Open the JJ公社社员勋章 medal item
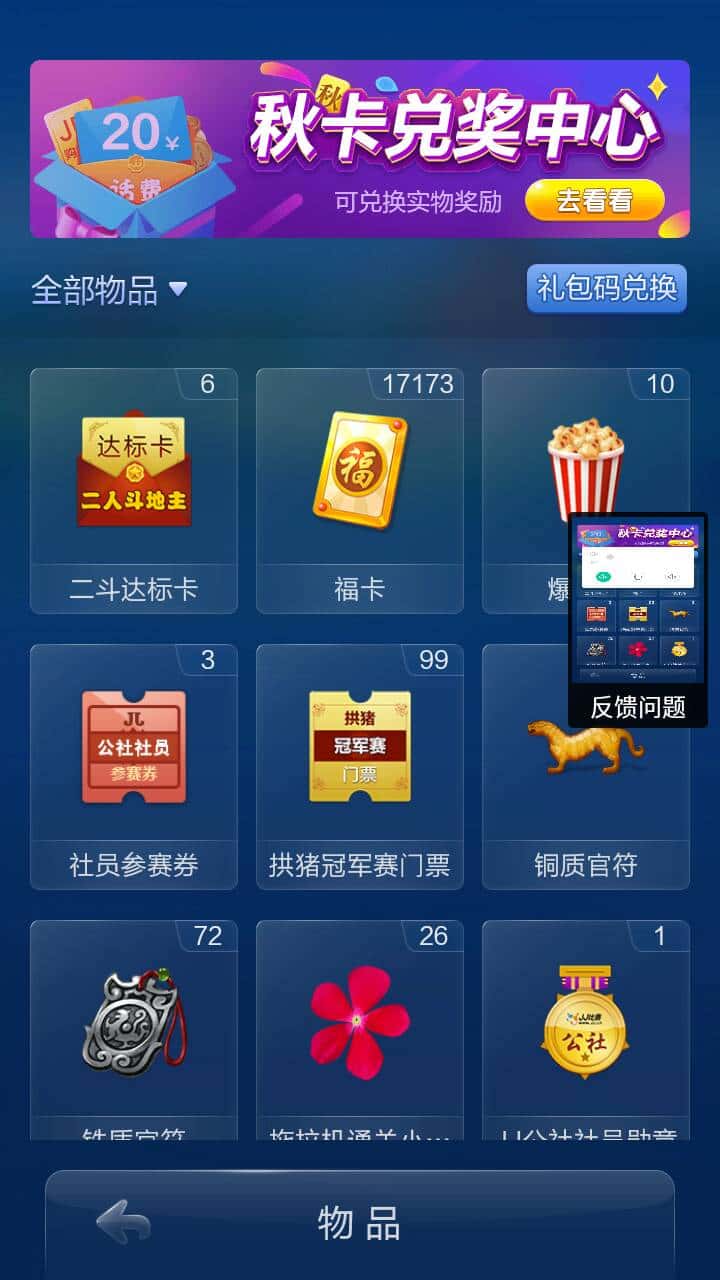The width and height of the screenshot is (720, 1280). point(585,1020)
